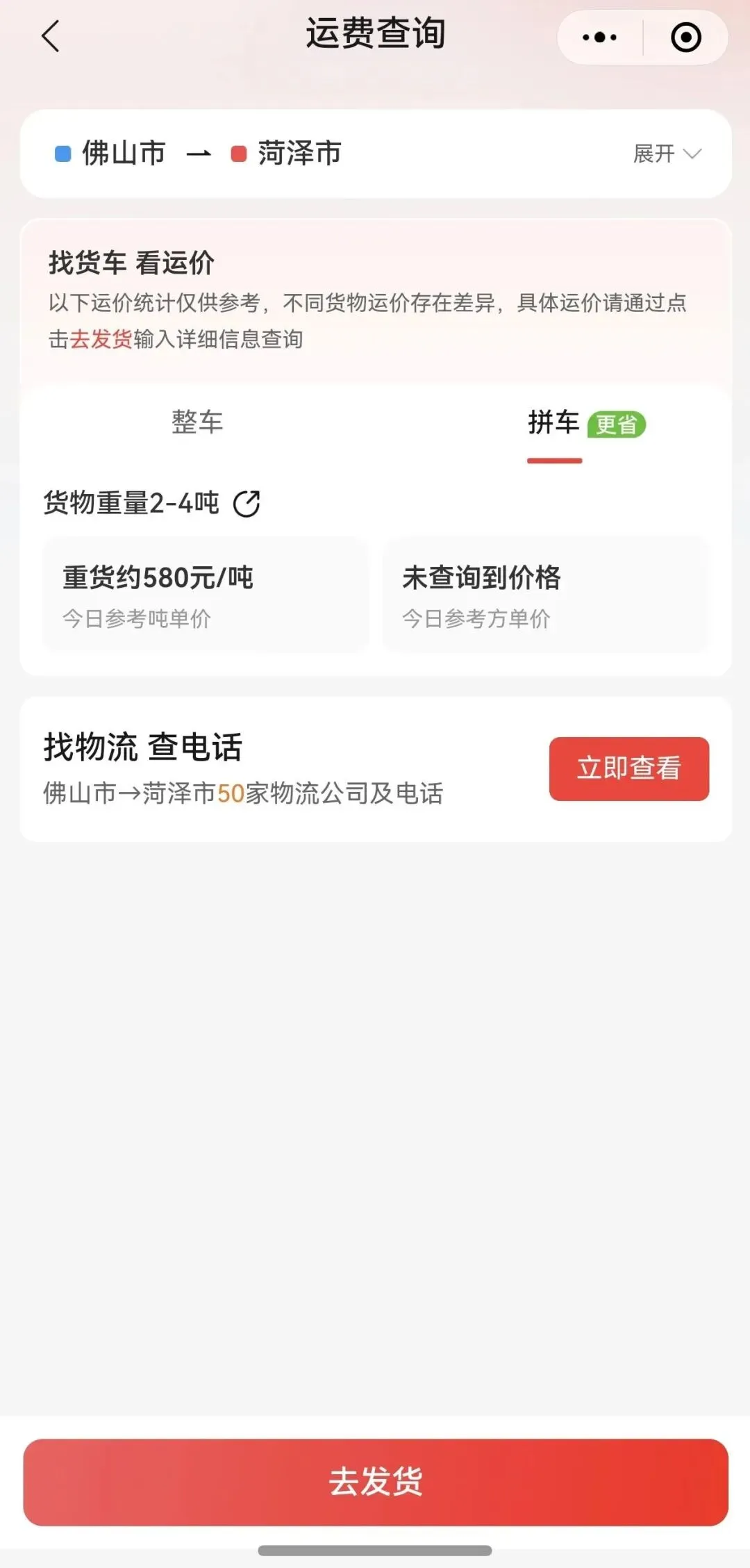This screenshot has width=750, height=1568.
Task: Close the mini program via the circle icon
Action: (685, 38)
